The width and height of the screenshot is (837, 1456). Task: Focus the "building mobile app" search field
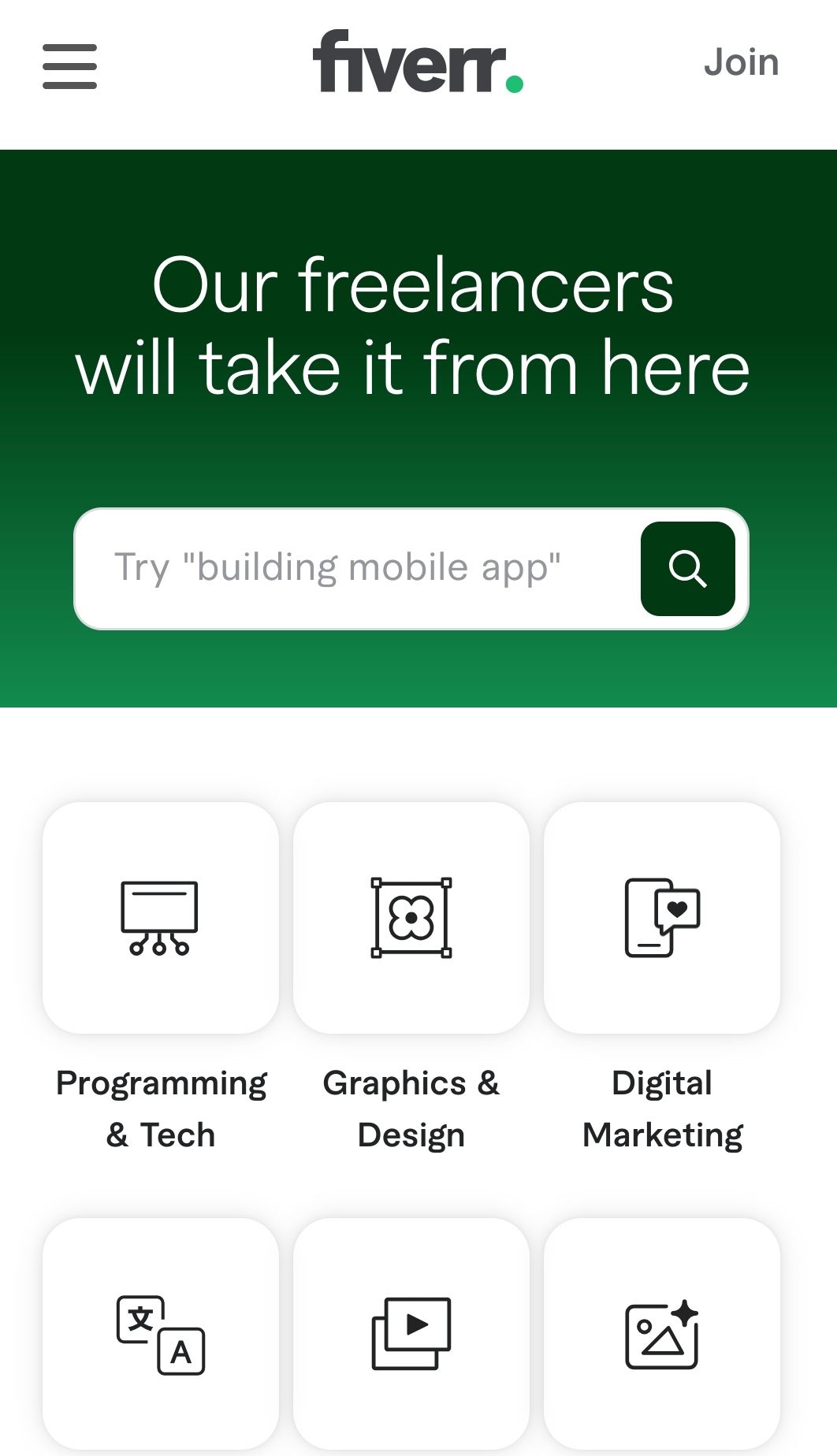tap(358, 568)
